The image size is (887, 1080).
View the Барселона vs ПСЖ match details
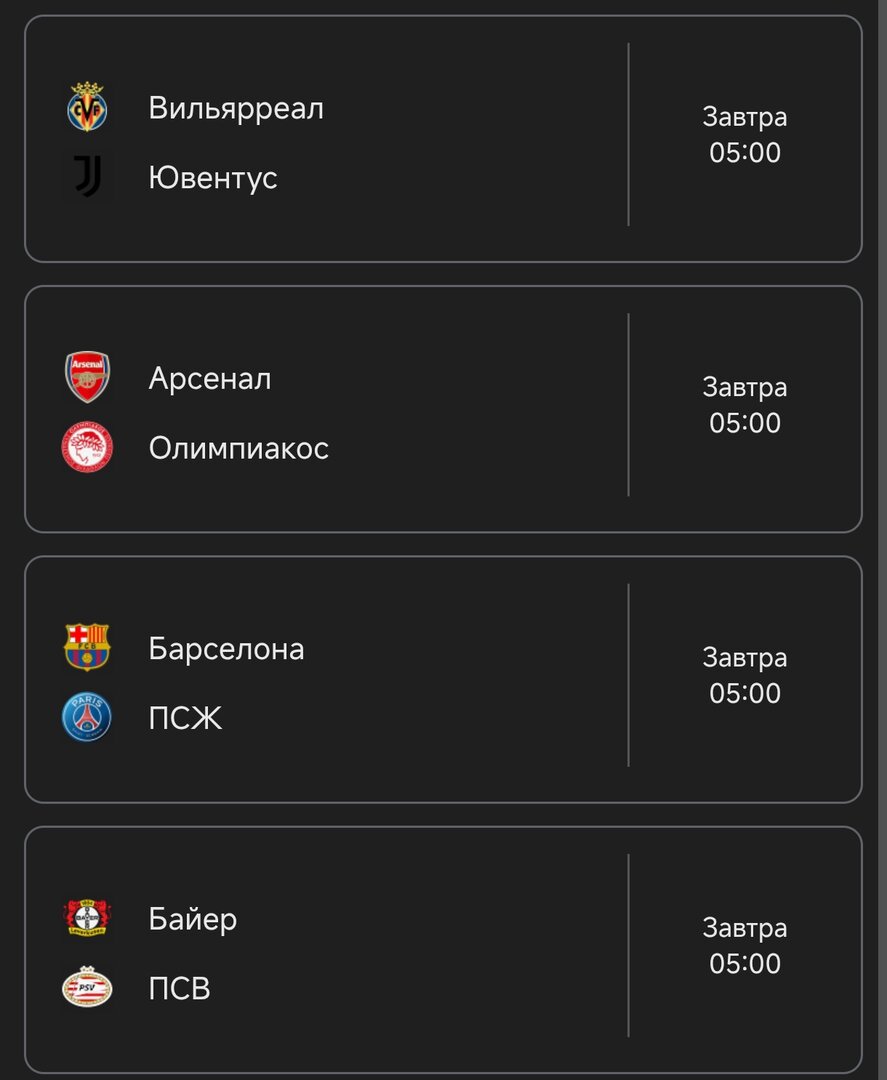tap(442, 680)
